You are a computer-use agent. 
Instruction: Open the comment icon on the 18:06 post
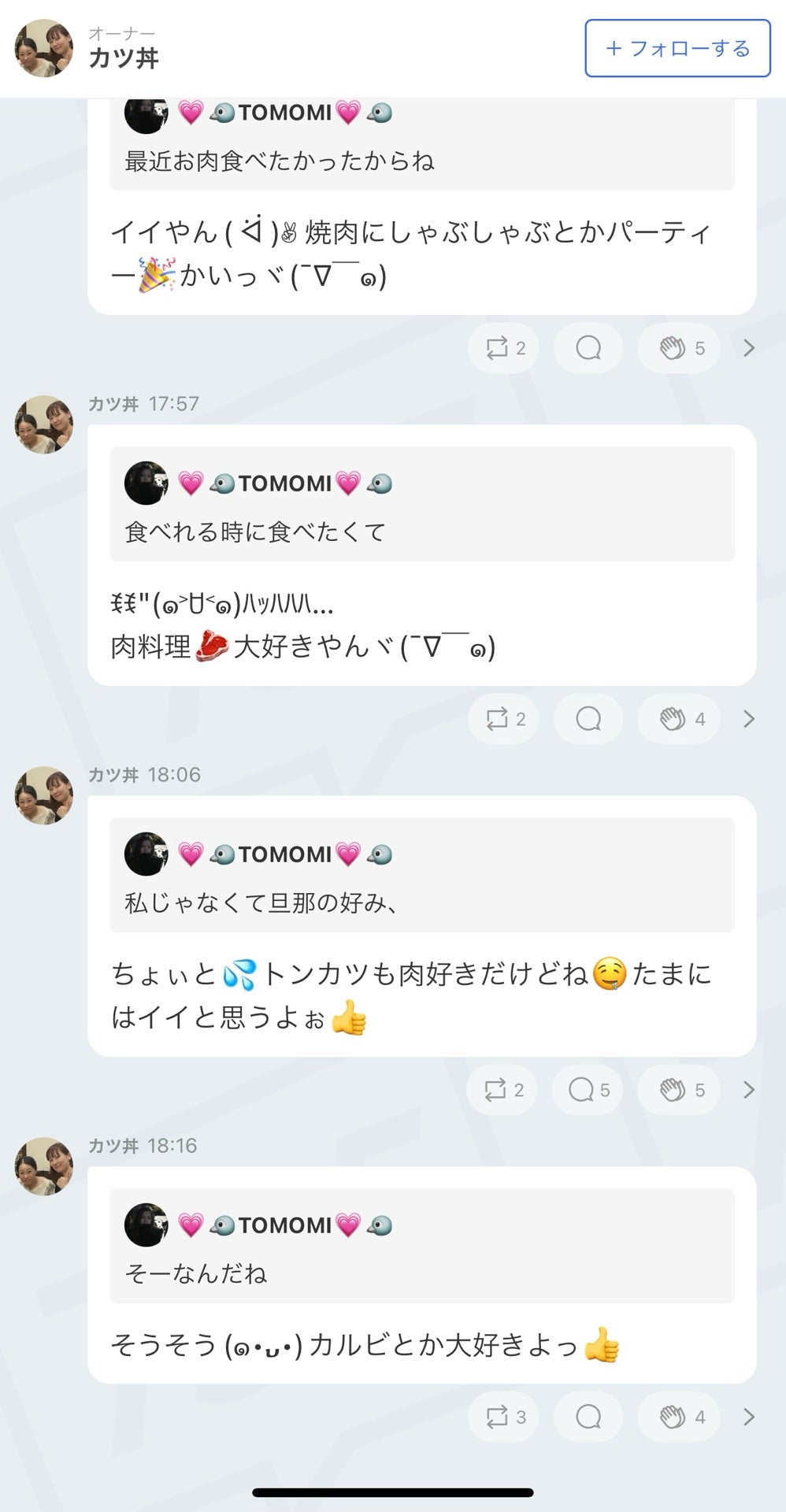point(587,1090)
